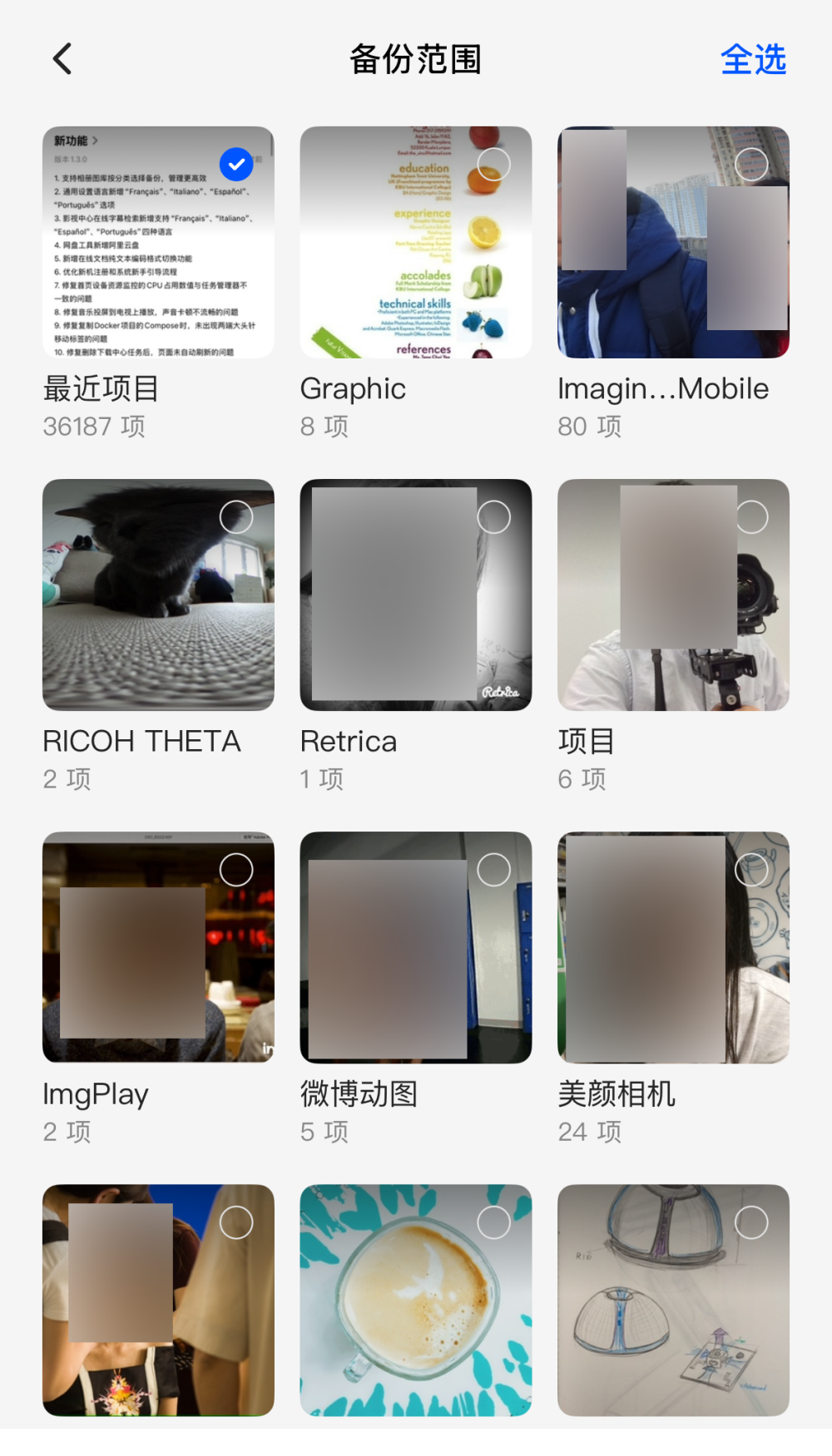
Task: Tap the back arrow to return
Action: click(x=61, y=58)
